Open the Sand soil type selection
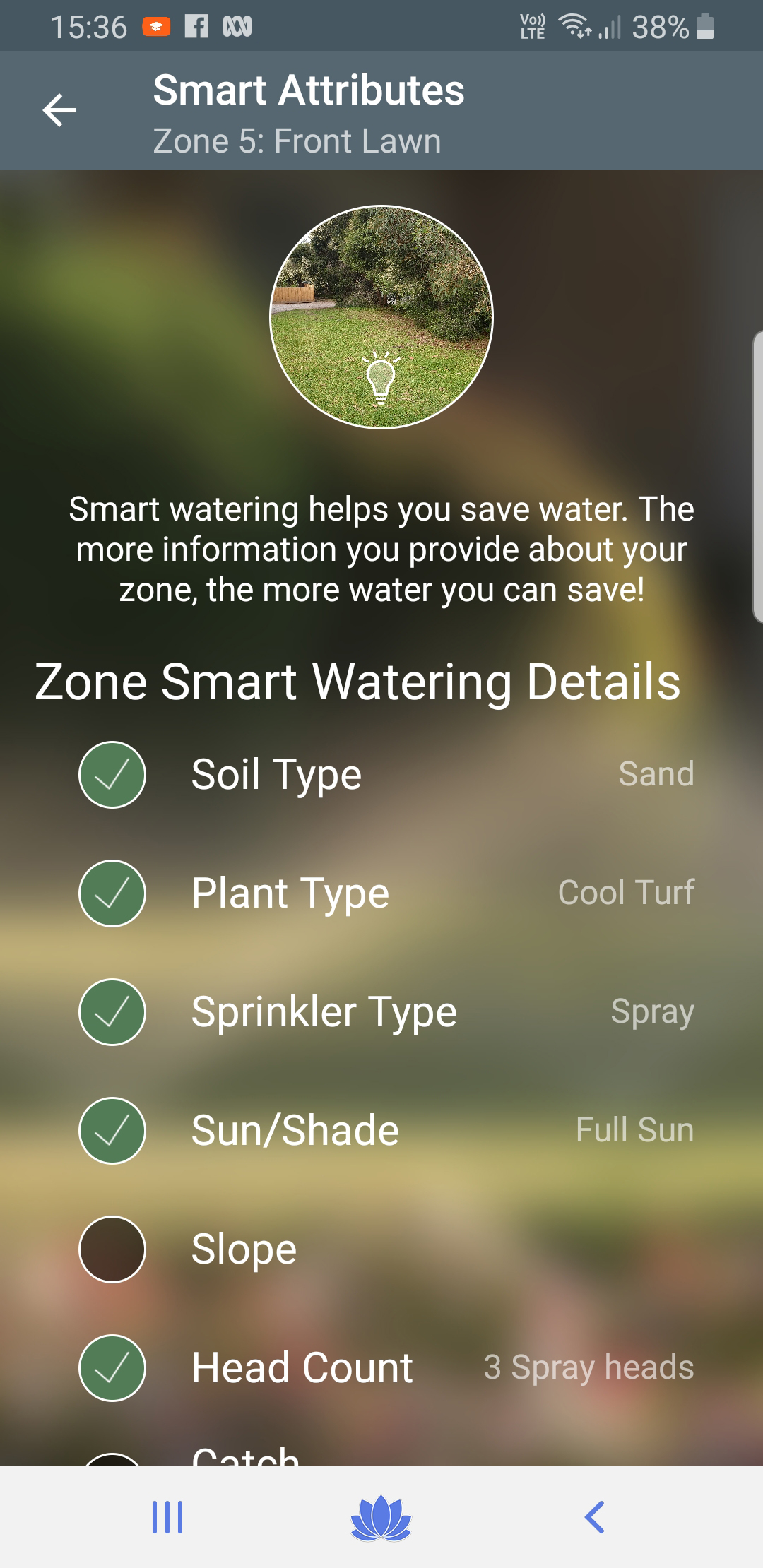The width and height of the screenshot is (763, 1568). coord(655,773)
